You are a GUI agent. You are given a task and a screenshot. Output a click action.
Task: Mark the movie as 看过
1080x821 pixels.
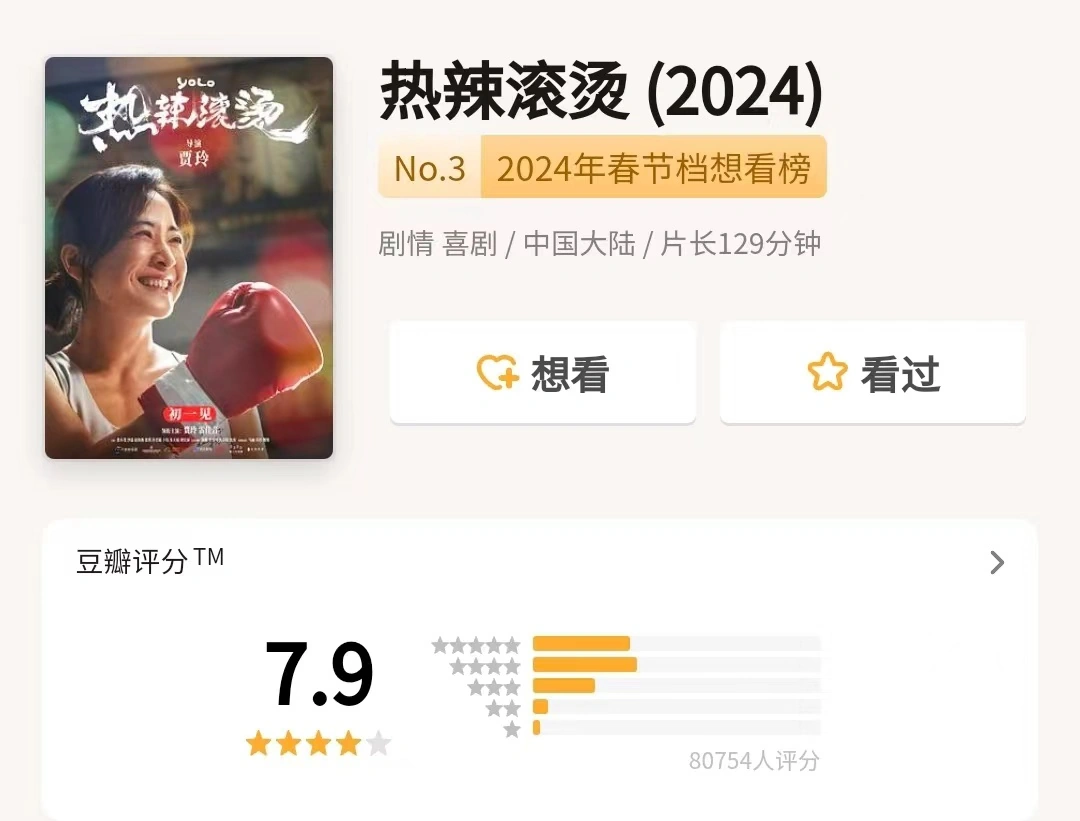point(872,373)
